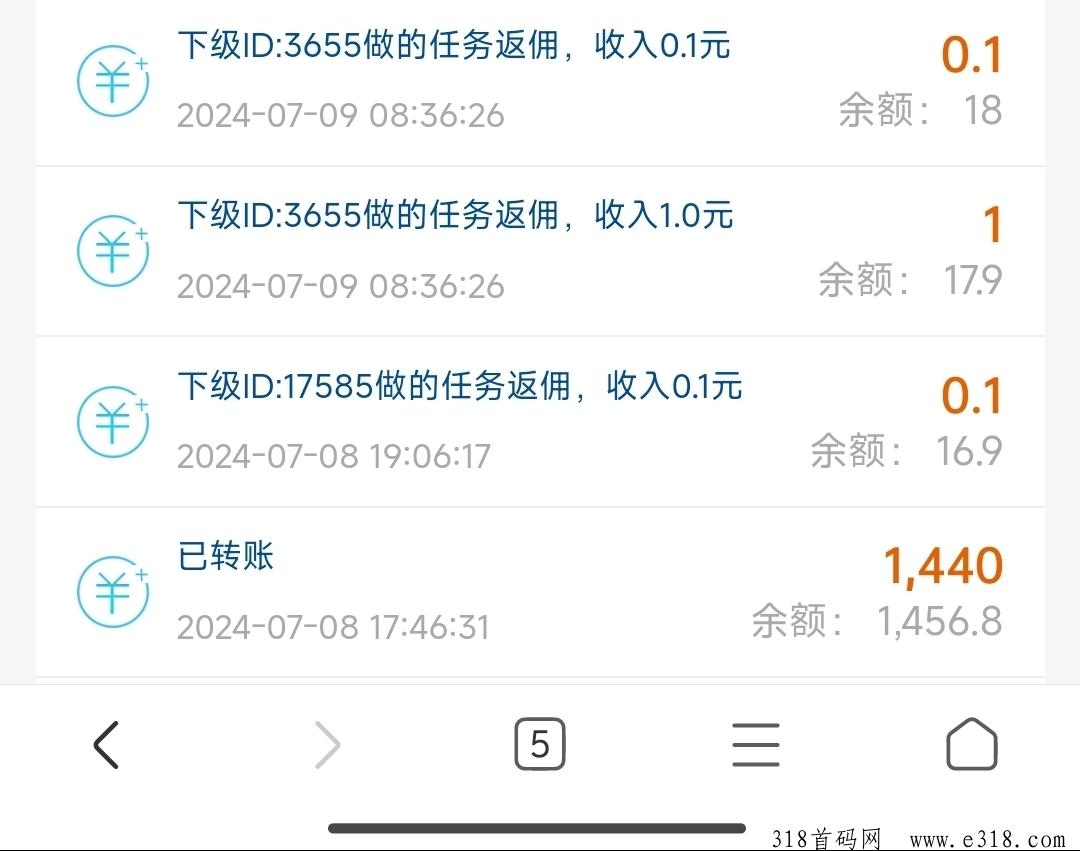Open the browser hamburger menu
This screenshot has width=1080, height=851.
(755, 745)
